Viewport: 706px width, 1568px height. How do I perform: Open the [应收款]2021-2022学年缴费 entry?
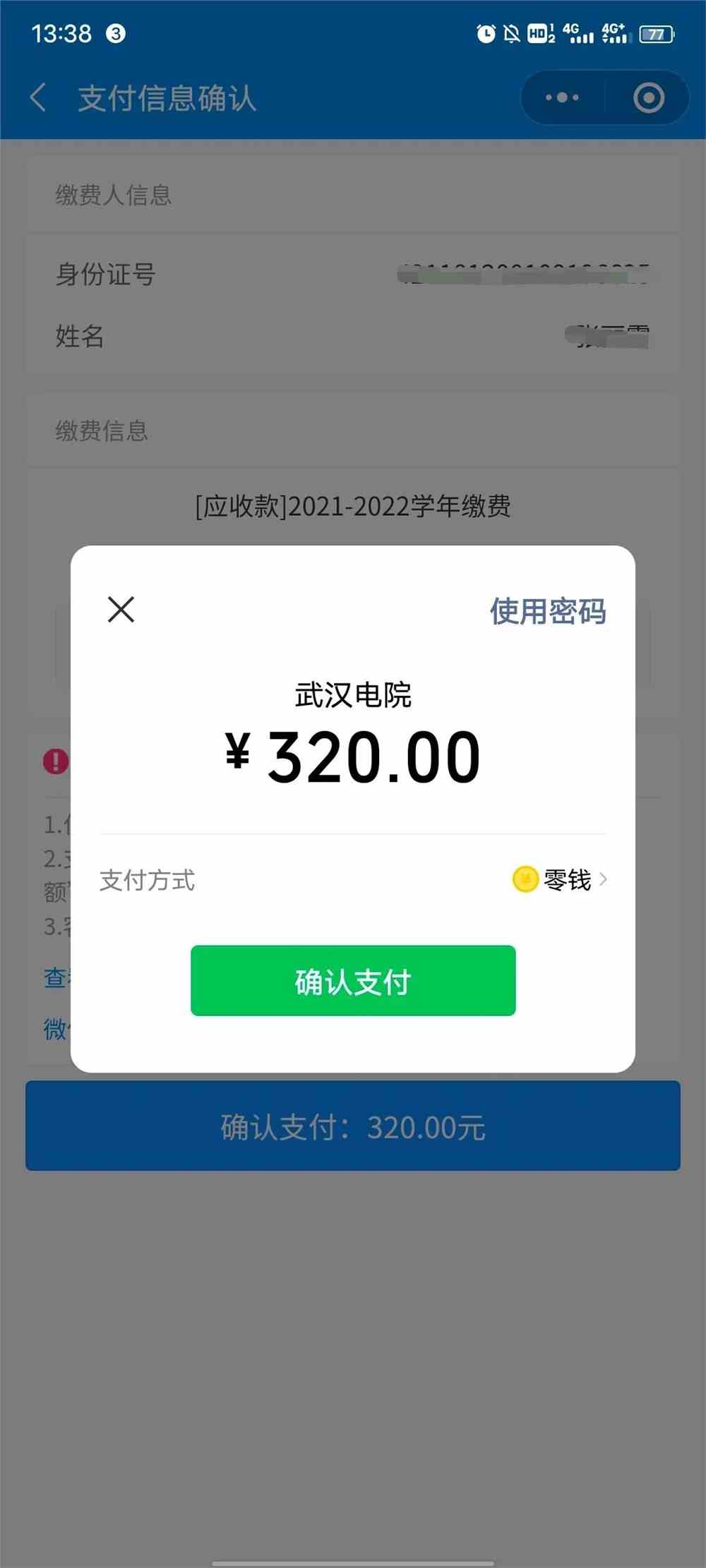pos(352,505)
